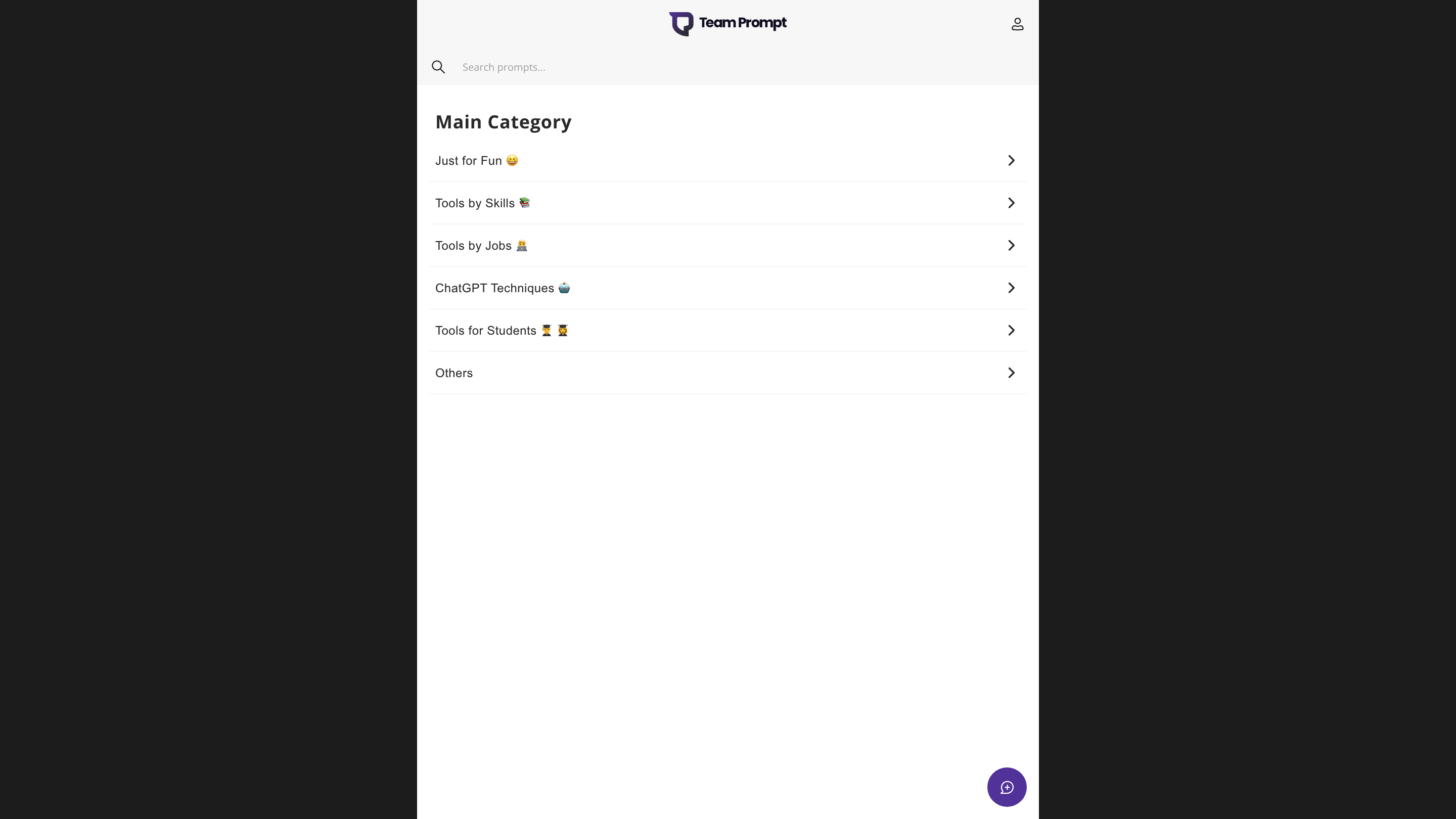The width and height of the screenshot is (1456, 819).
Task: Select the Tools by Jobs category
Action: (727, 245)
